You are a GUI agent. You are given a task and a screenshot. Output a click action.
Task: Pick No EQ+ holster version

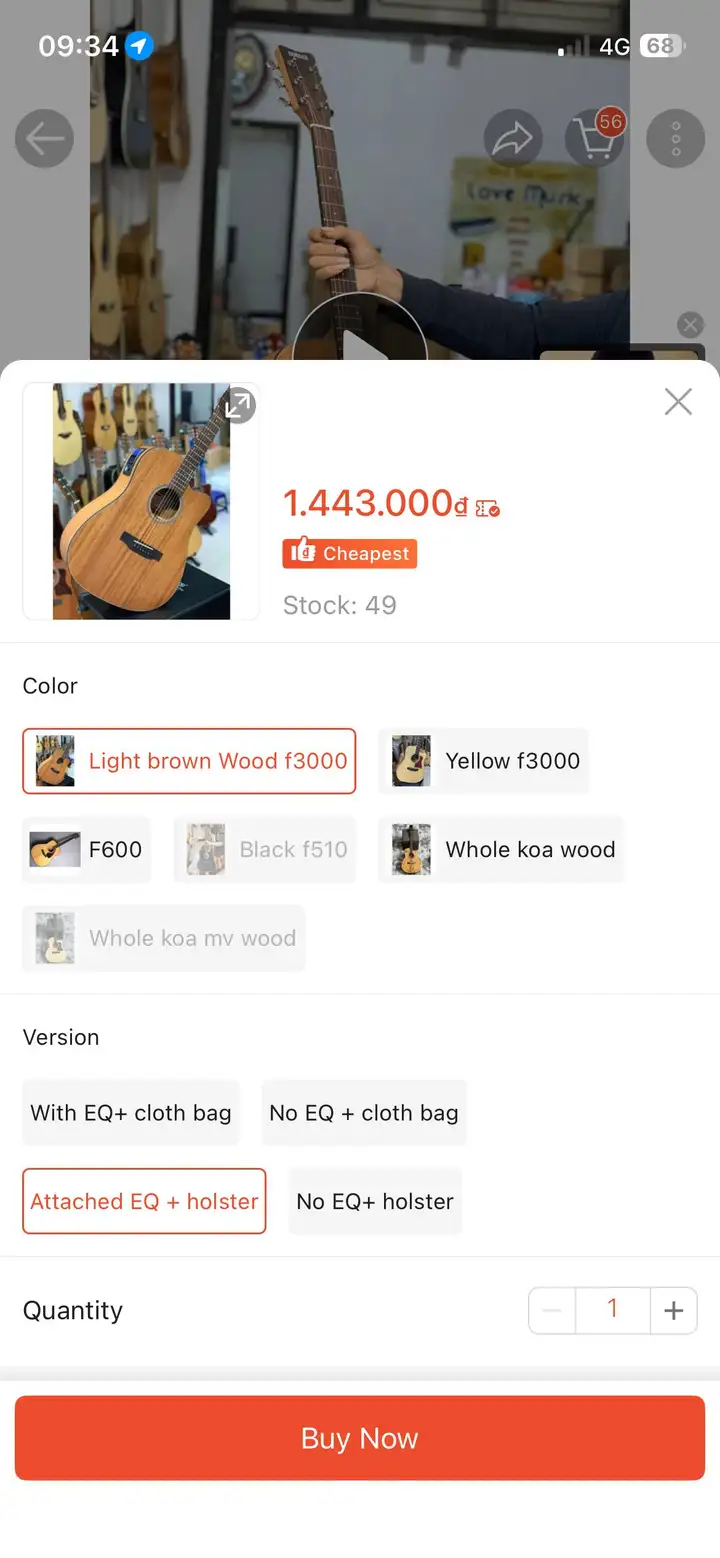tap(375, 1201)
